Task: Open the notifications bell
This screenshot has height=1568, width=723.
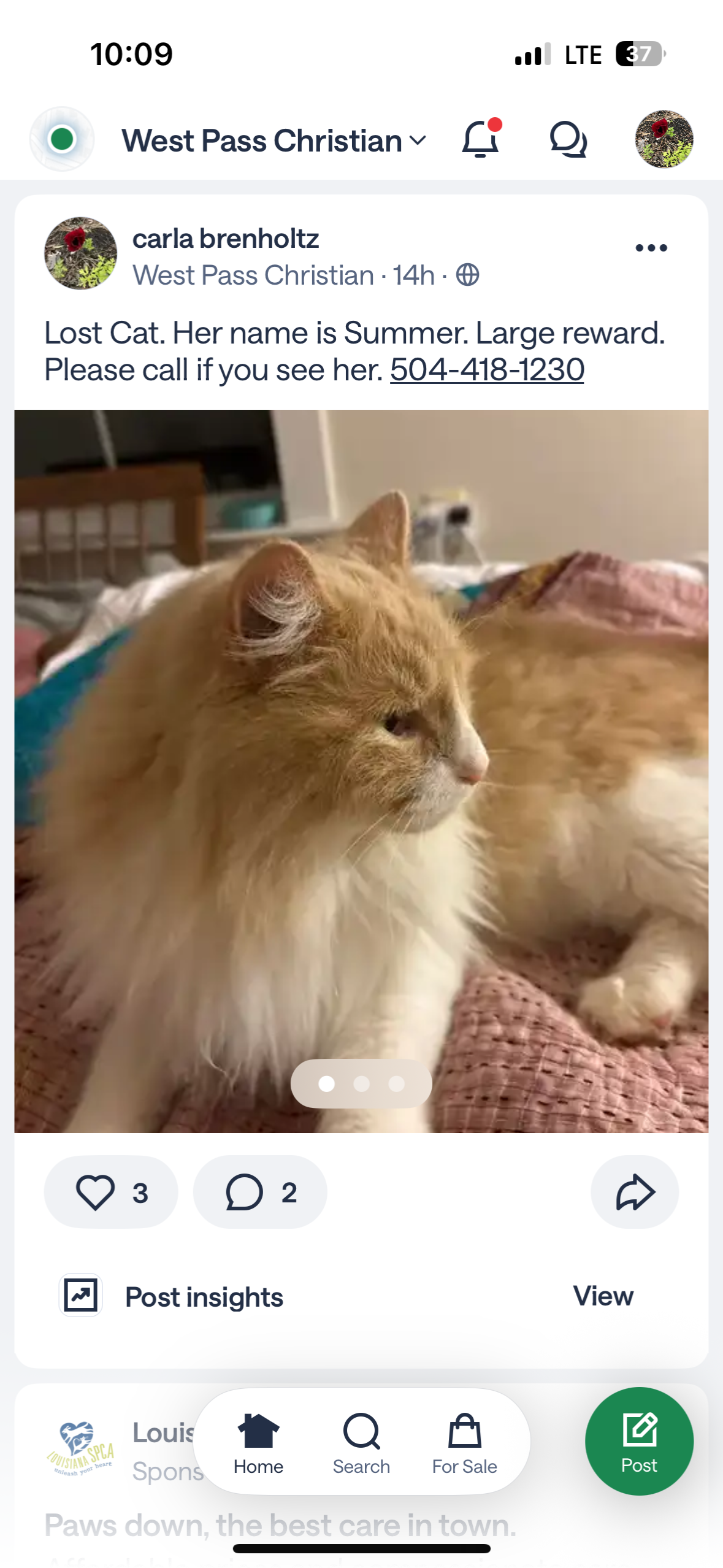Action: pos(480,139)
